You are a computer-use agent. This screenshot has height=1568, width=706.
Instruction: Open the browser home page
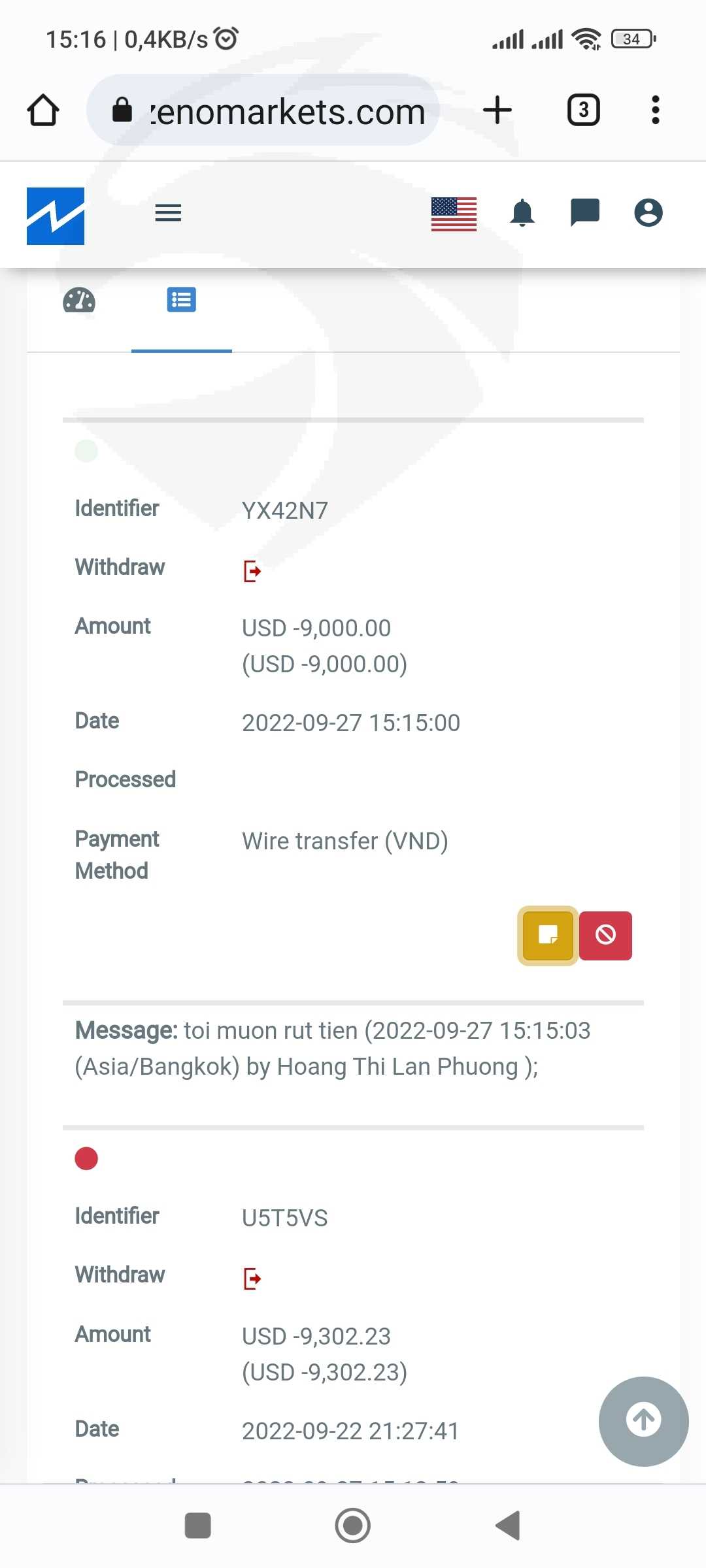pos(43,110)
